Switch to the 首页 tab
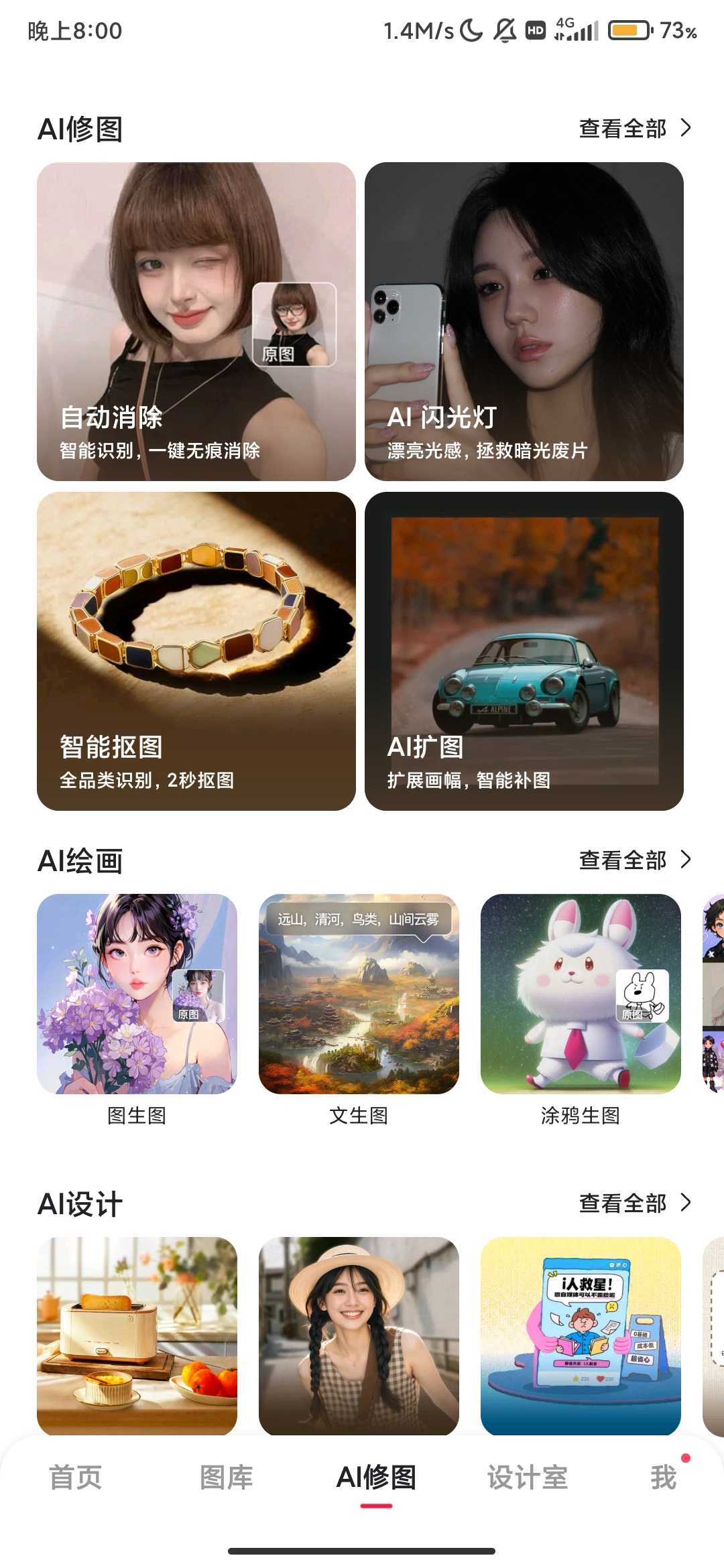This screenshot has width=724, height=1568. (75, 1477)
